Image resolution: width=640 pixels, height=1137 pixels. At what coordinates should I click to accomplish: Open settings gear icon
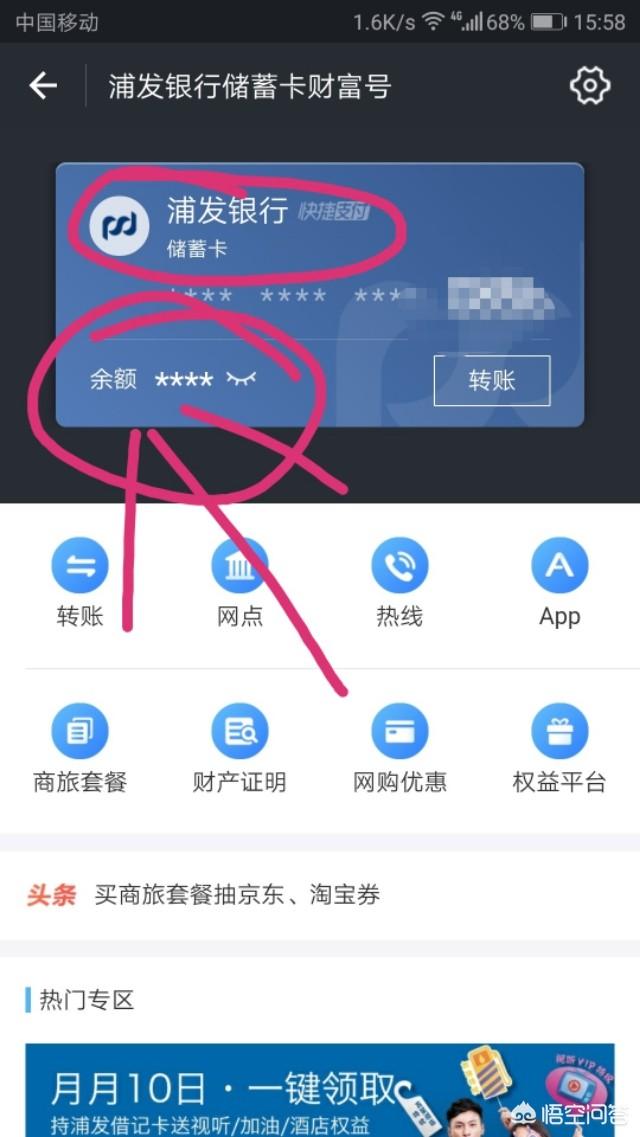coord(589,87)
